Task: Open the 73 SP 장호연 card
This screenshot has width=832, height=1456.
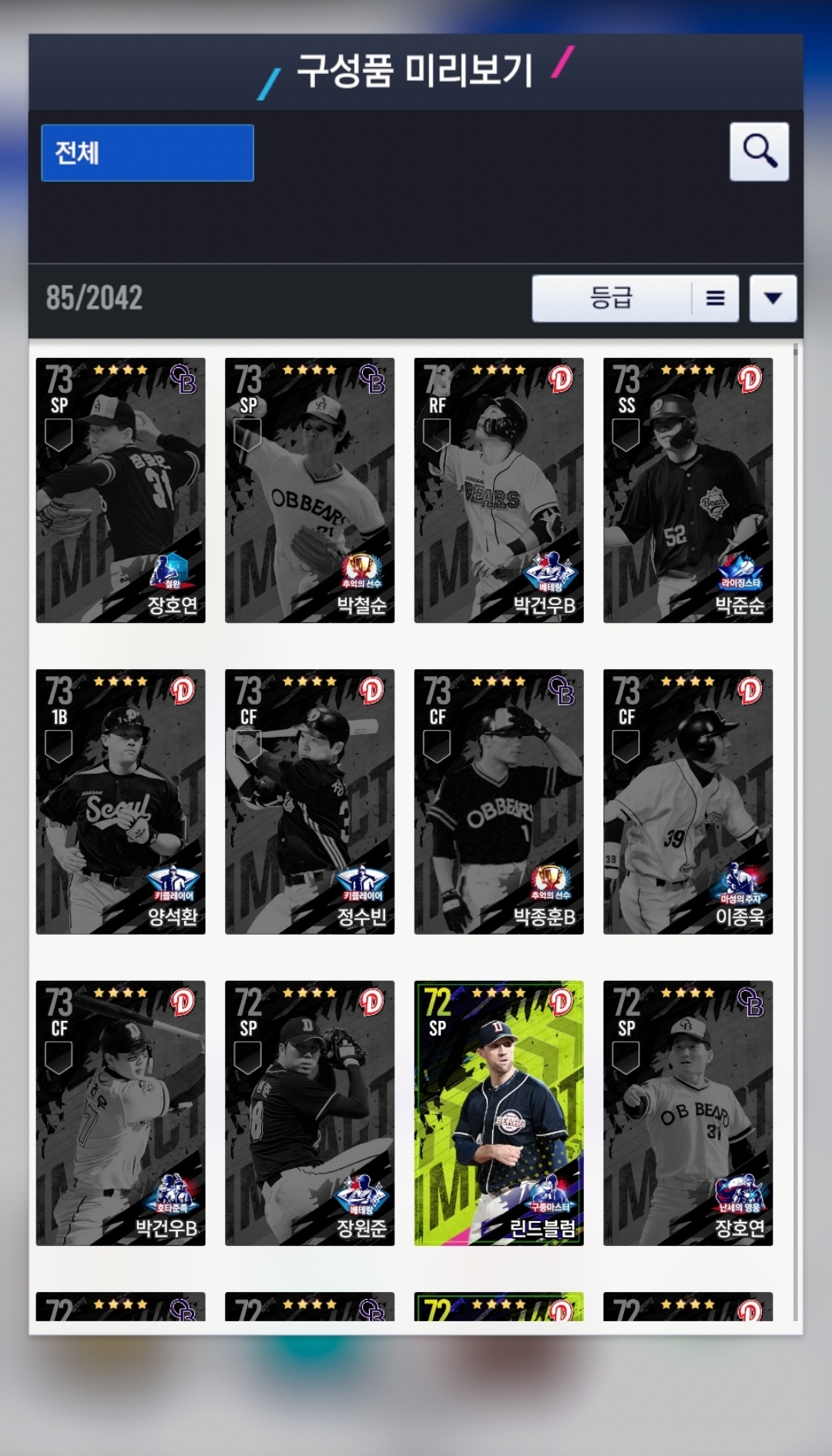Action: tap(121, 490)
